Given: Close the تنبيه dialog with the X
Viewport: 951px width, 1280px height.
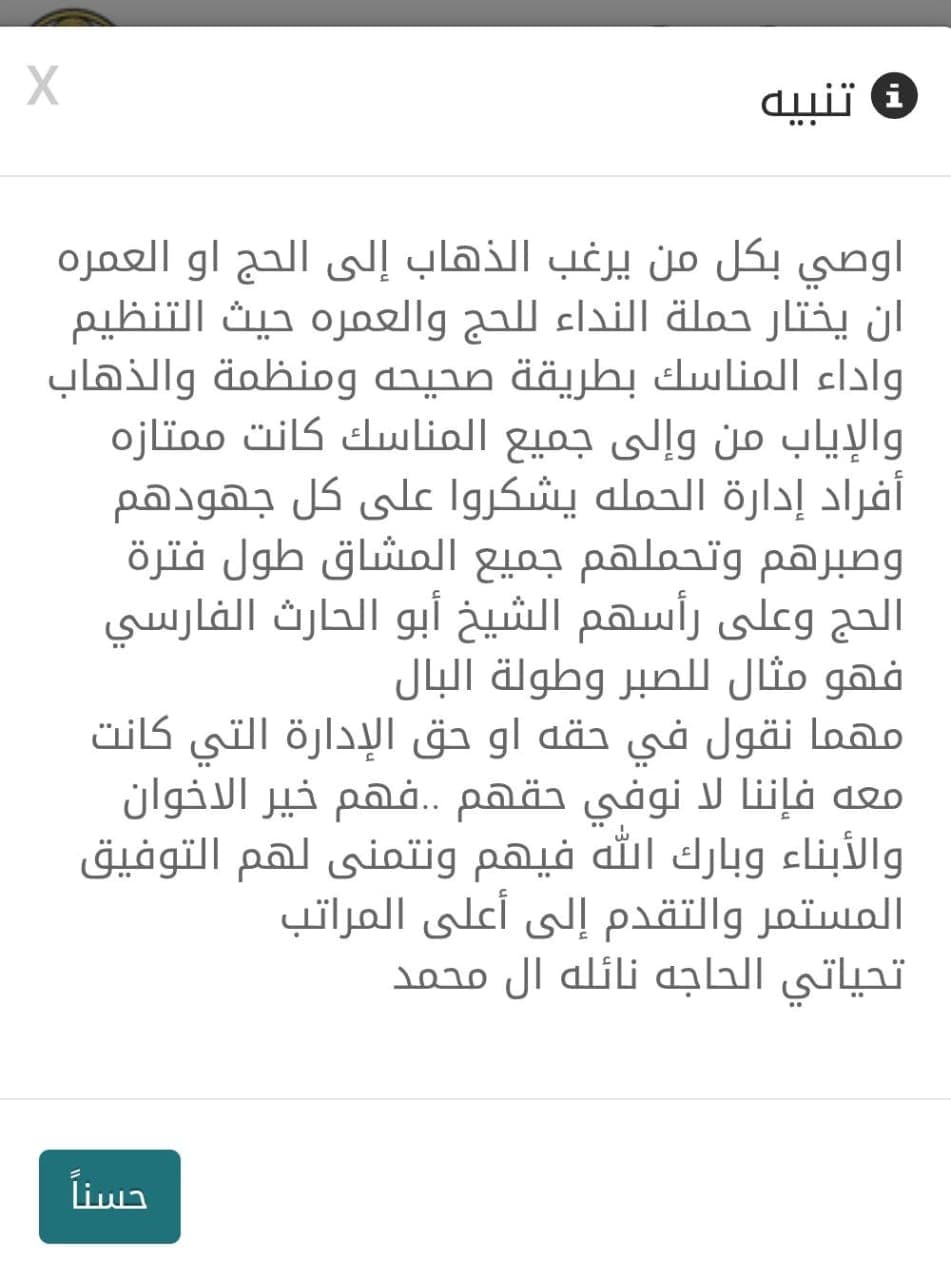Looking at the screenshot, I should tap(43, 88).
